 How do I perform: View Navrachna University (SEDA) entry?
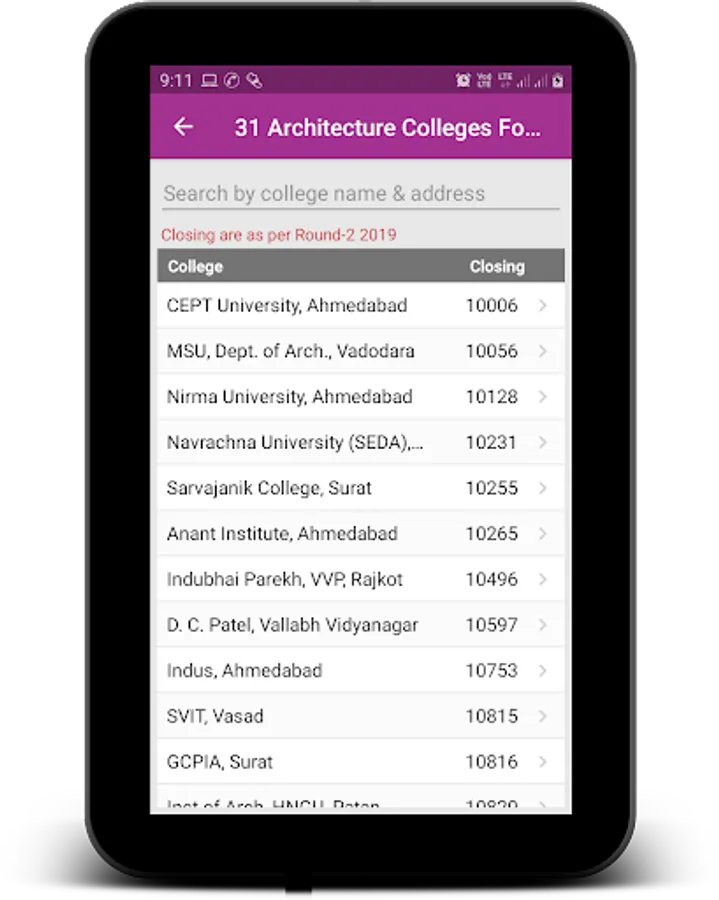(x=360, y=442)
